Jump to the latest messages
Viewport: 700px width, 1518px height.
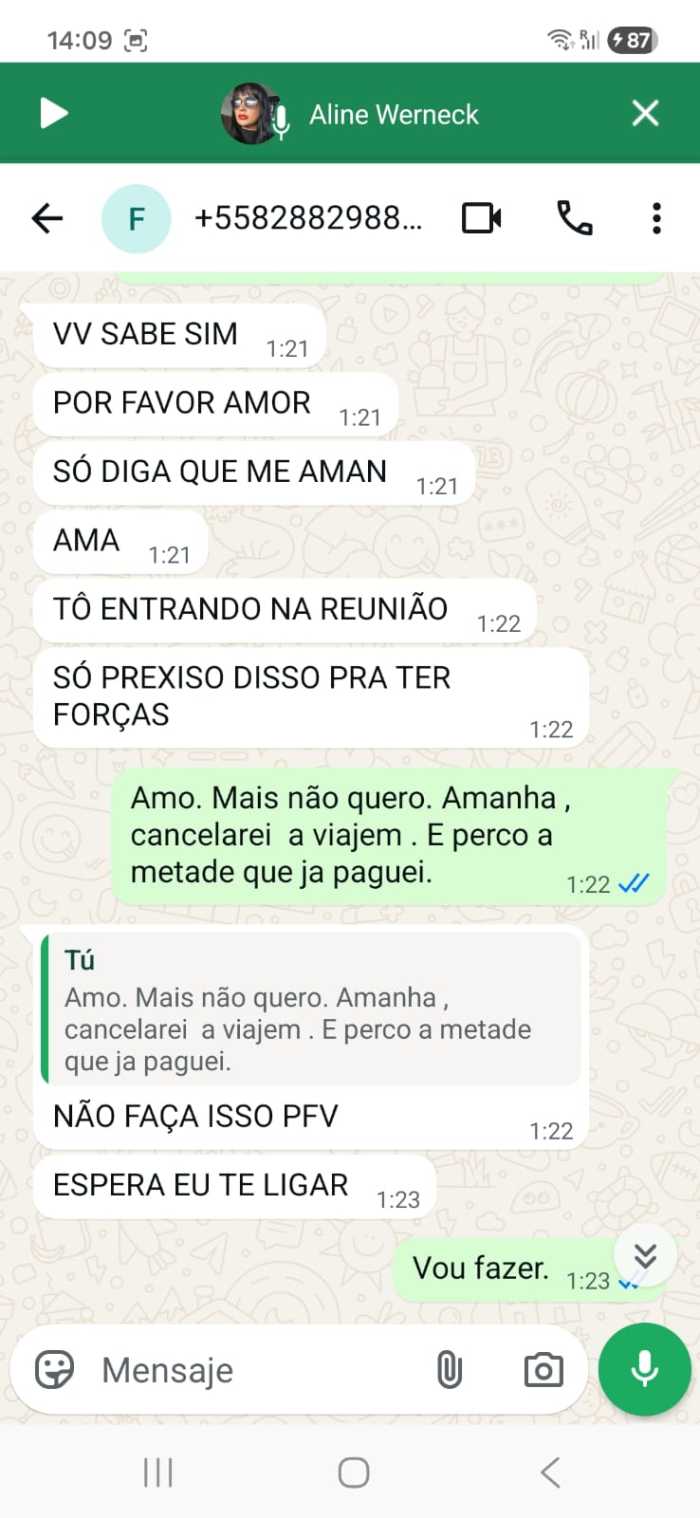pos(646,1256)
